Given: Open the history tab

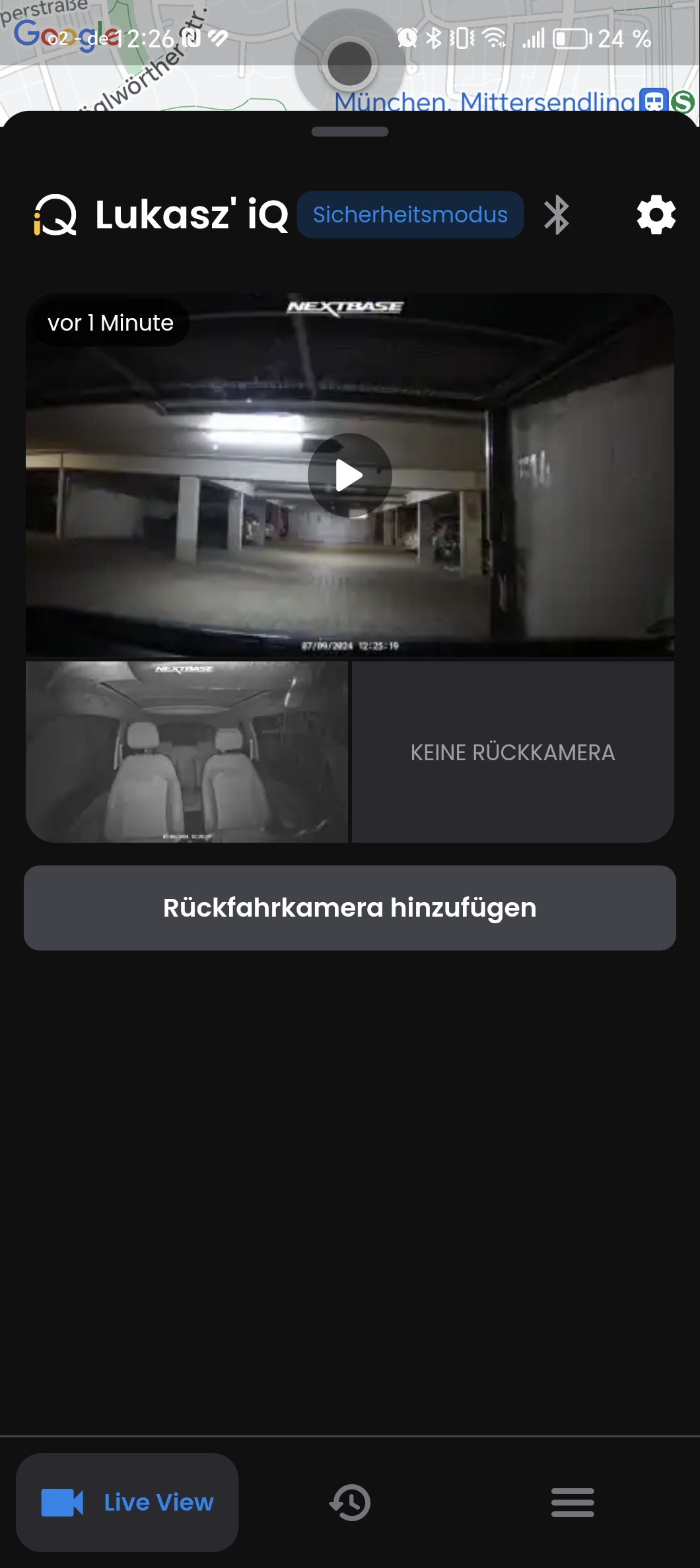Looking at the screenshot, I should coord(349,1502).
